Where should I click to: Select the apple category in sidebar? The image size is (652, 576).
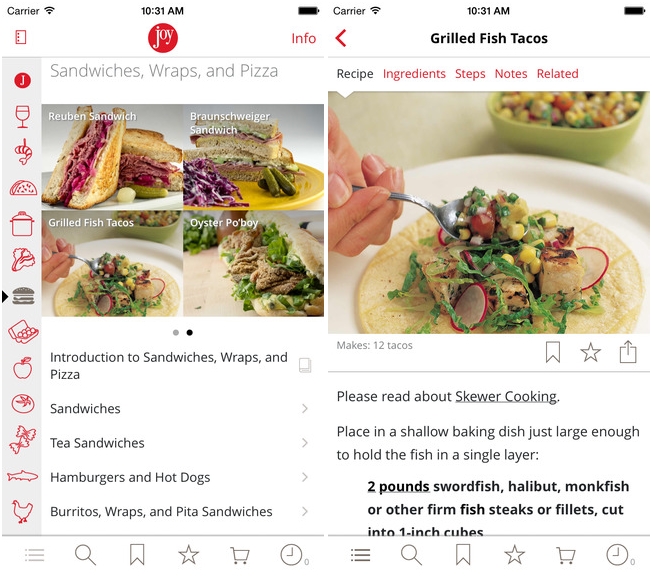(22, 369)
